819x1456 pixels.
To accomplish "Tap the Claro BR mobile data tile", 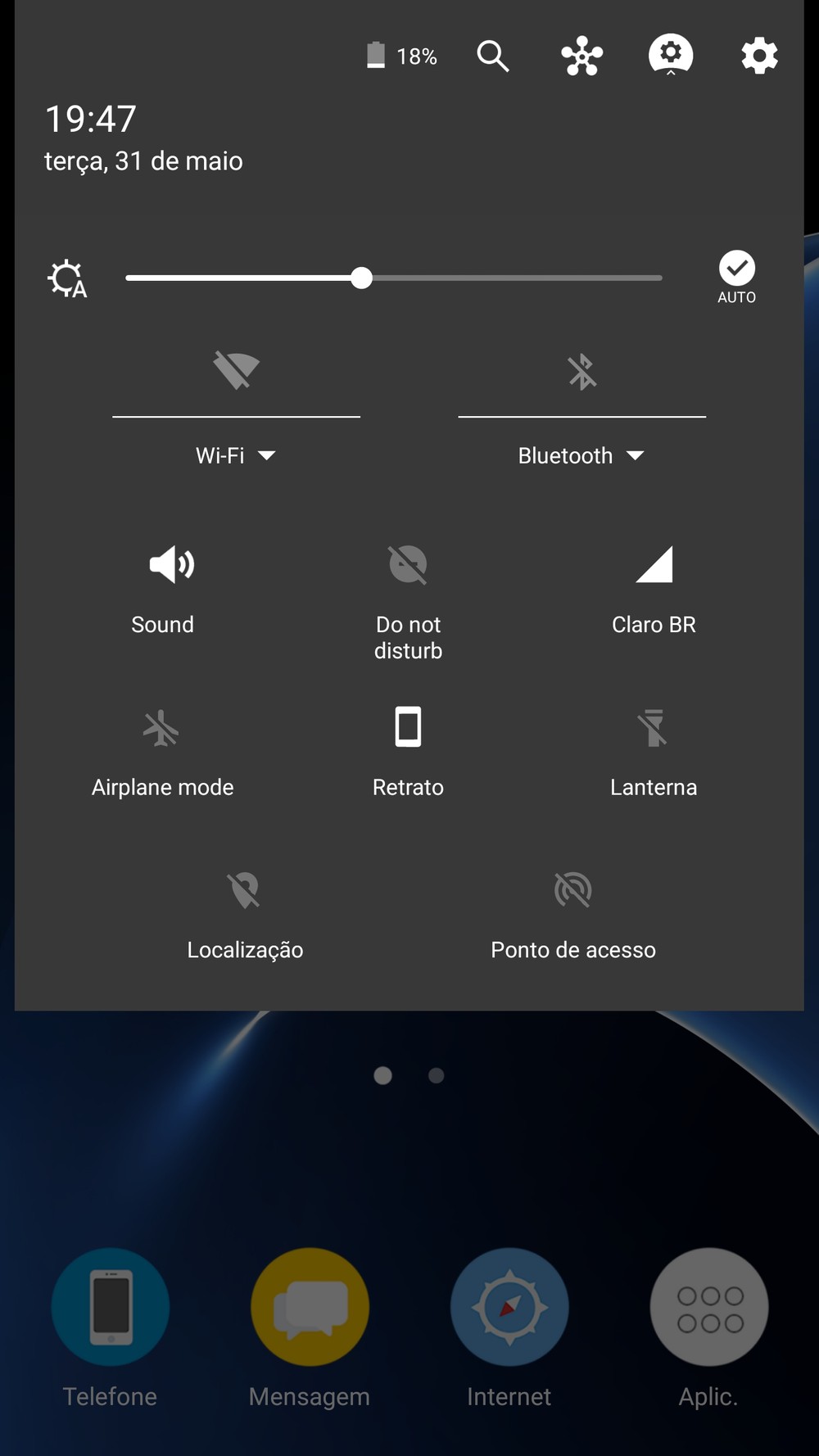I will (654, 590).
